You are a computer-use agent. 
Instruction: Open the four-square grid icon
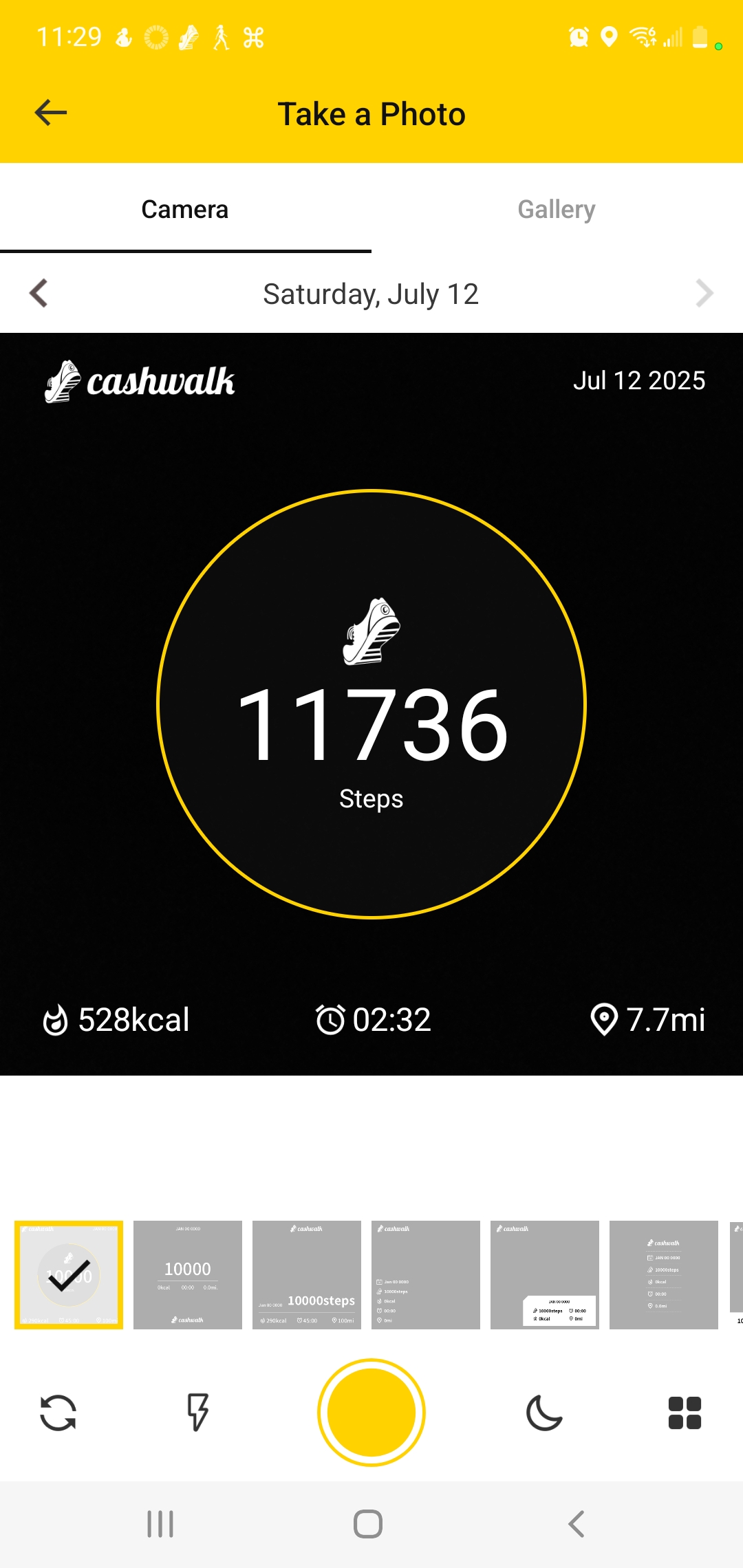point(685,1413)
